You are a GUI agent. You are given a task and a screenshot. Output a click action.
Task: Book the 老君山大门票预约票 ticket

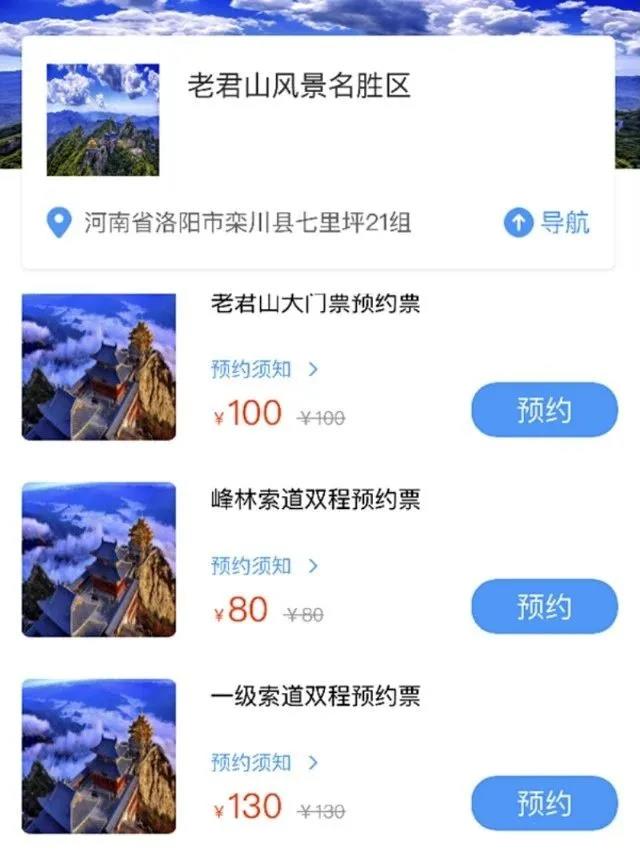pos(544,410)
